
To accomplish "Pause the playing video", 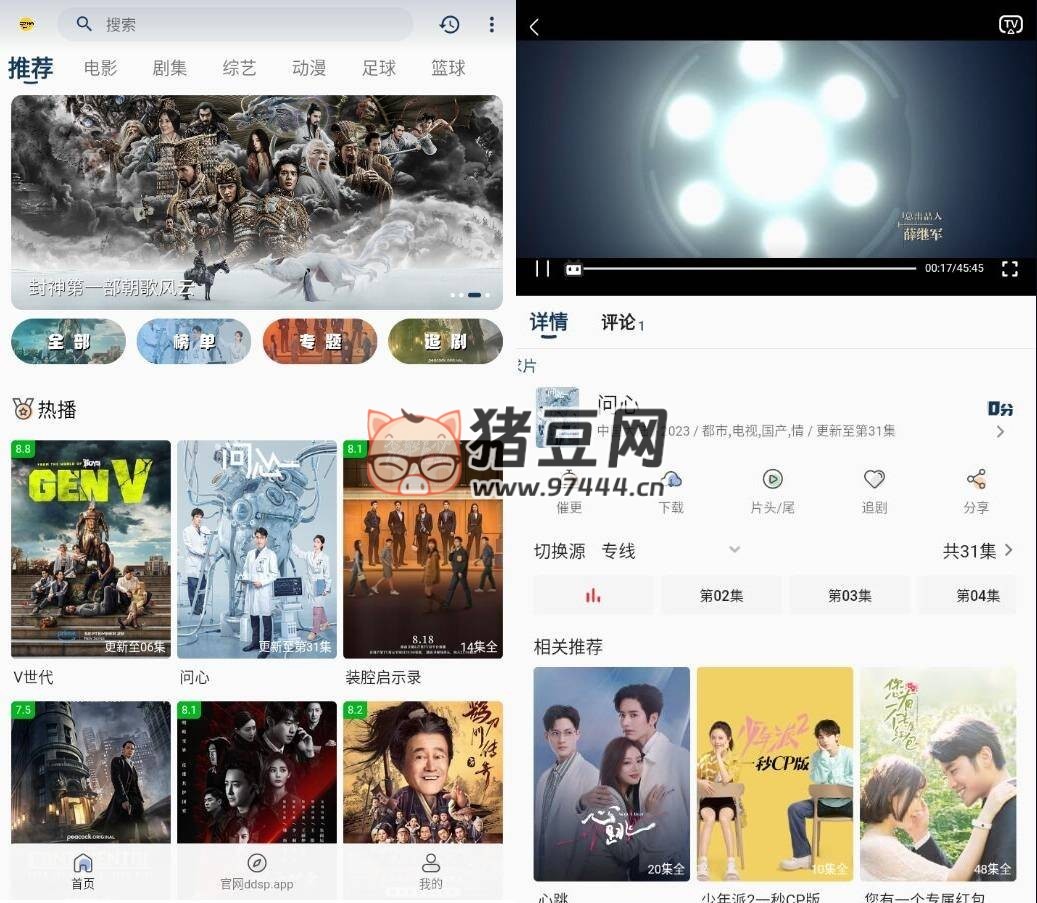I will click(x=542, y=268).
